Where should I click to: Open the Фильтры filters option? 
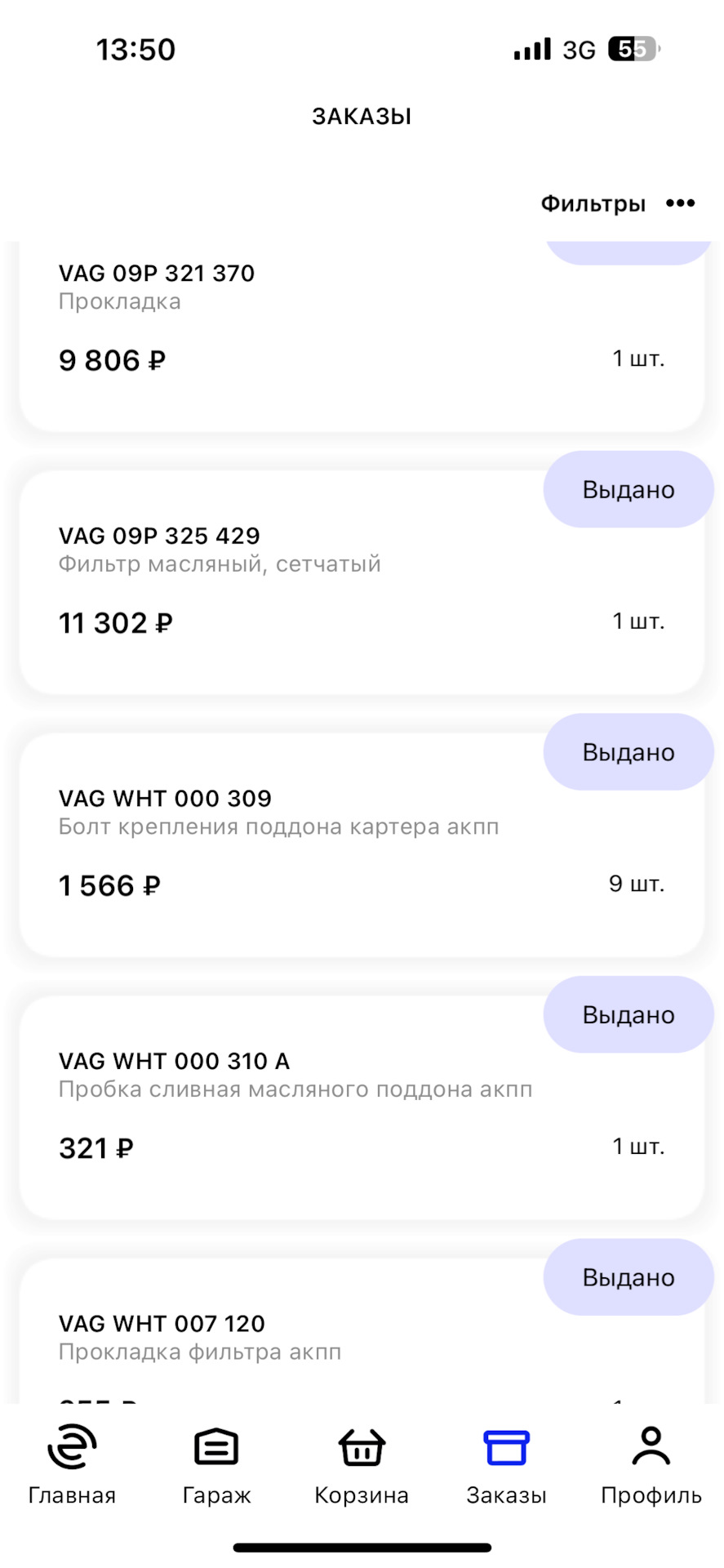(594, 203)
